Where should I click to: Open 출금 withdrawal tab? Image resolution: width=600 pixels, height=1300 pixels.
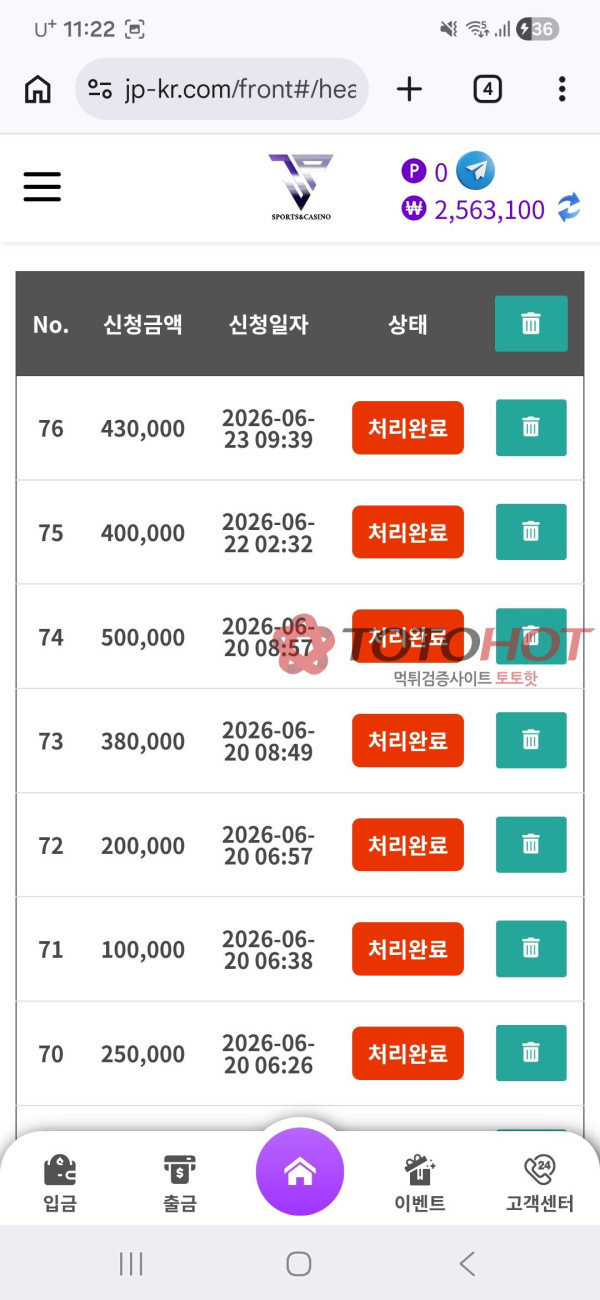[x=180, y=1184]
